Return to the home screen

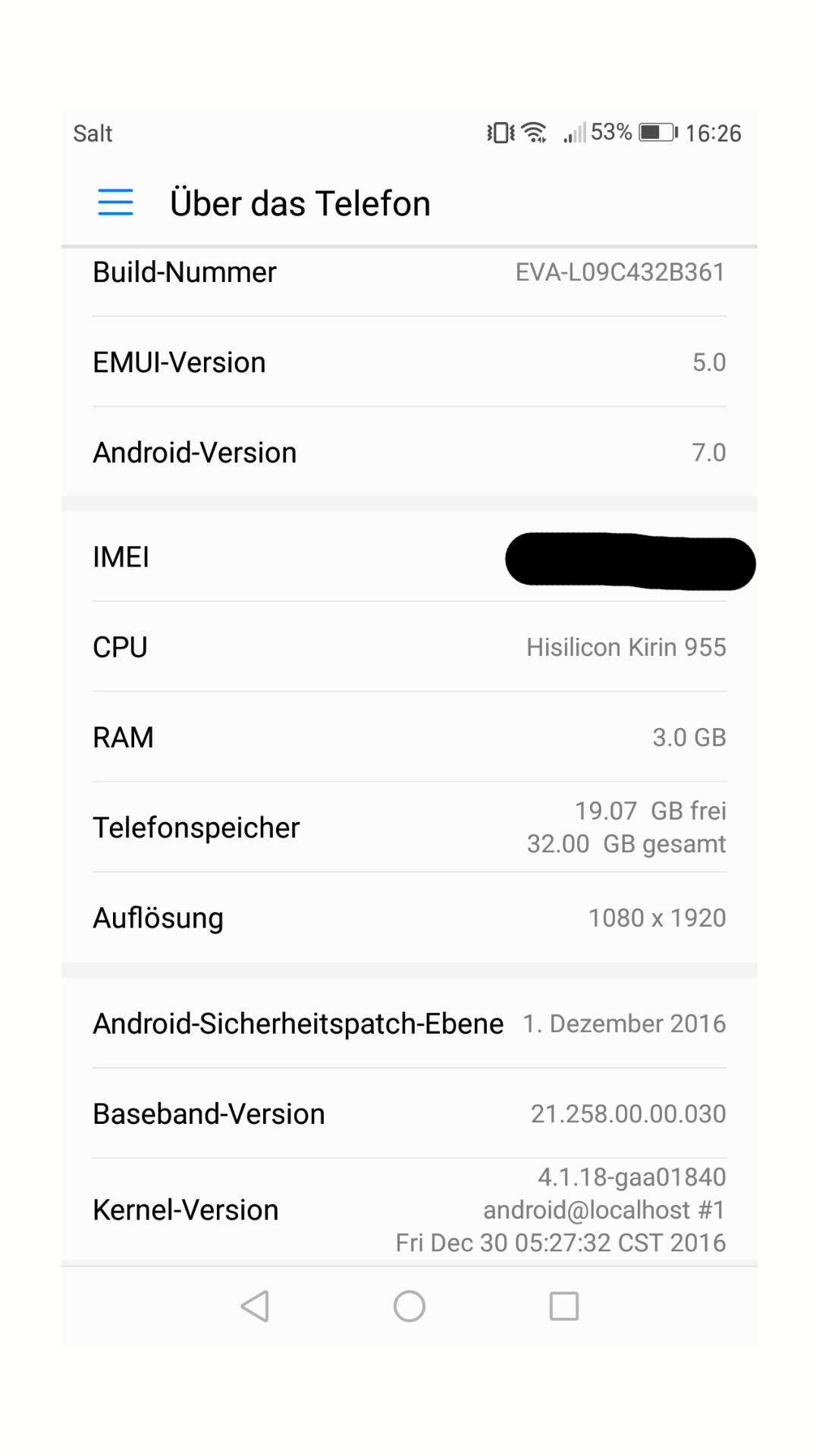coord(409,1306)
